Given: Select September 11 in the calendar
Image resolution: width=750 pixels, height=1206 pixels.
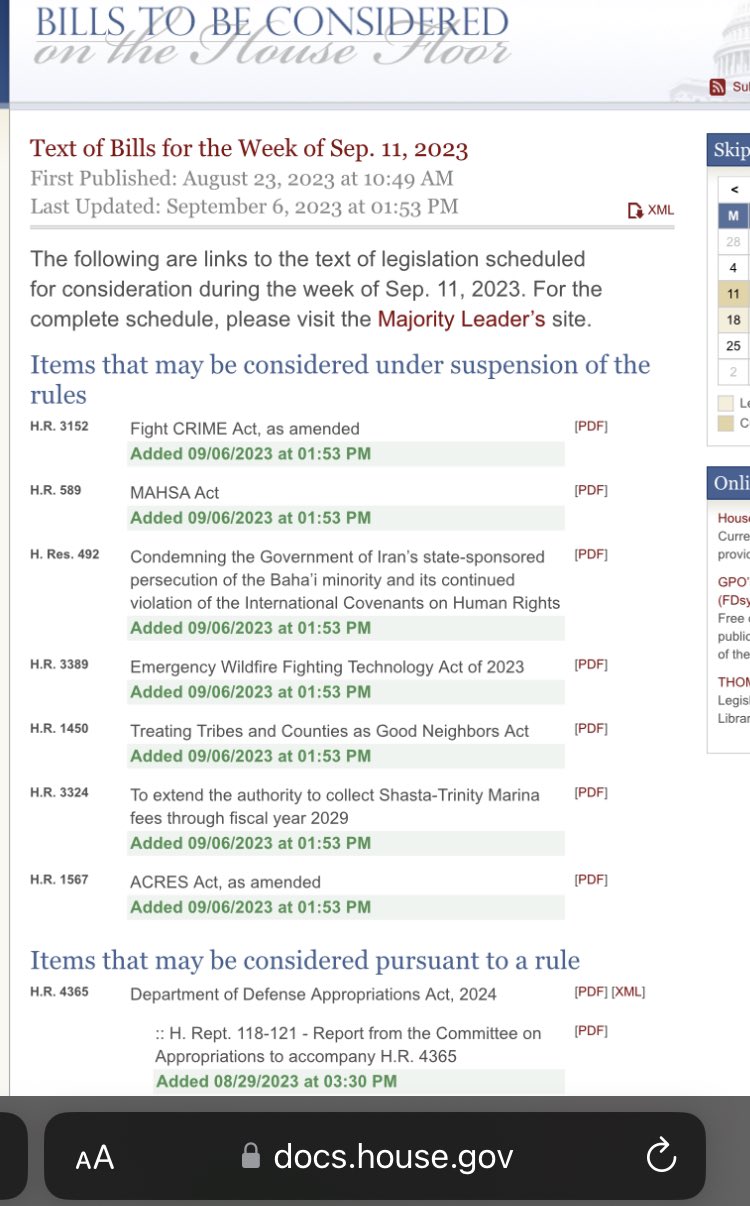Looking at the screenshot, I should [x=734, y=295].
